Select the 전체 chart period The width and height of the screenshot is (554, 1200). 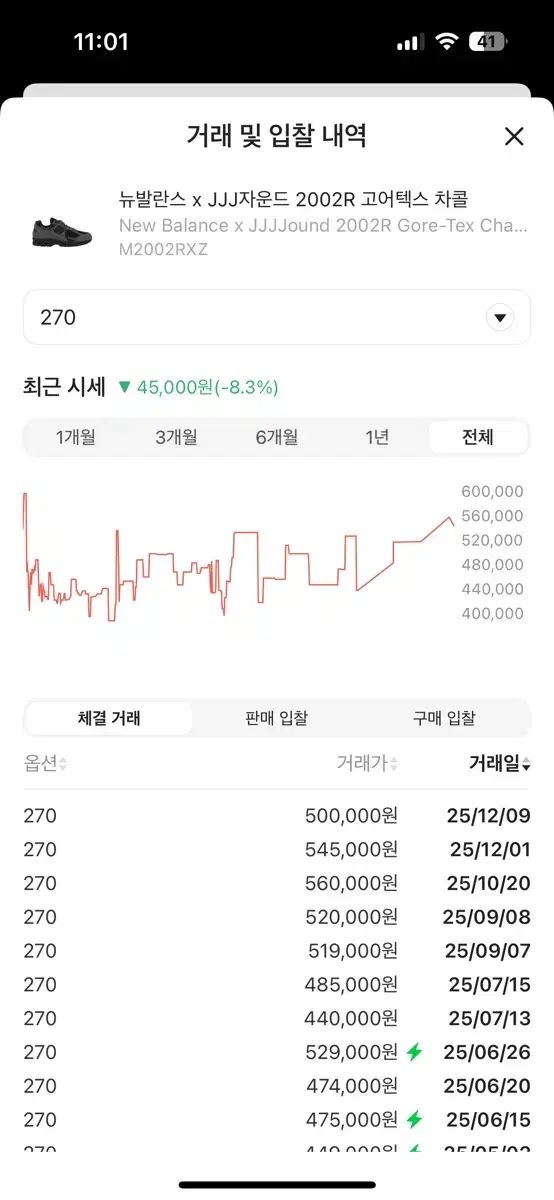pos(478,437)
